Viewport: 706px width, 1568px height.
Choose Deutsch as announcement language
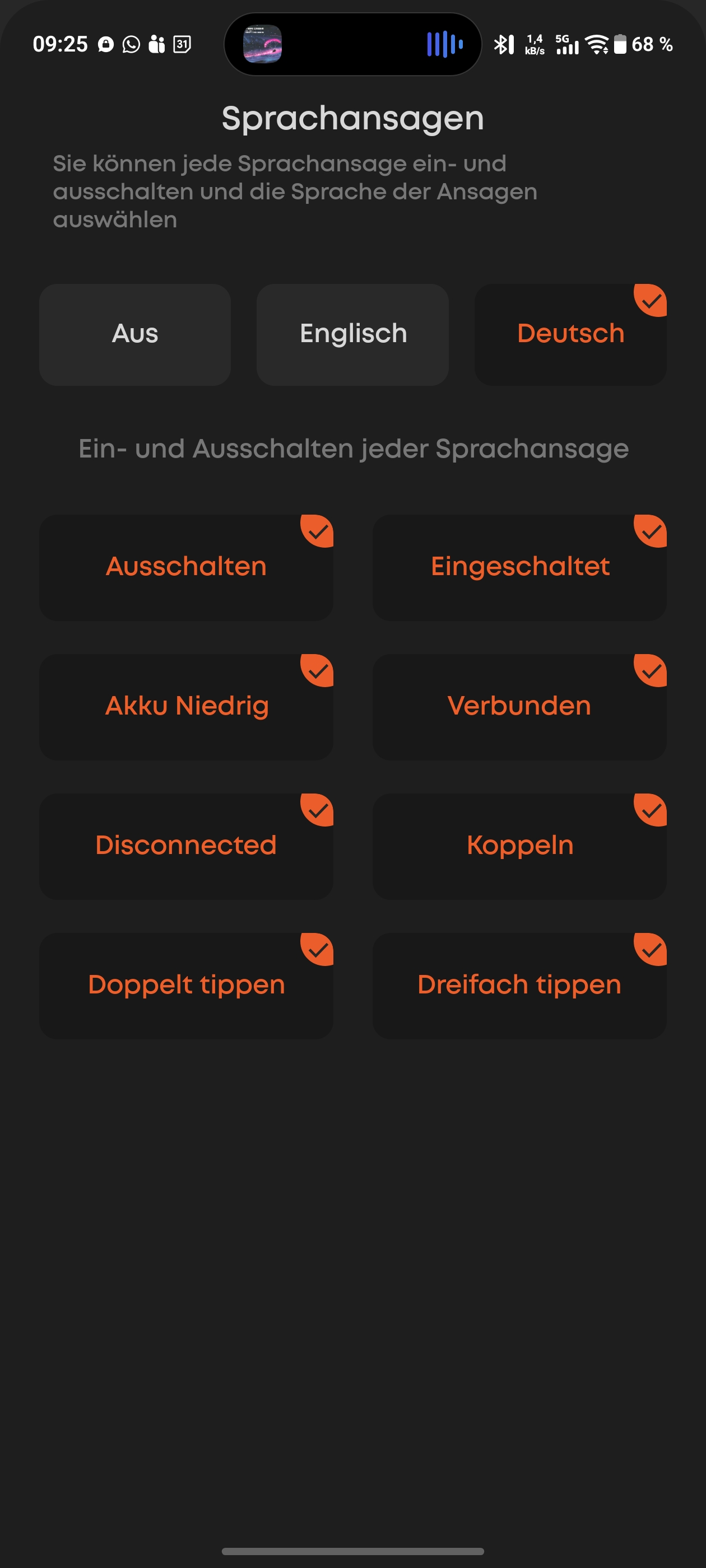(x=570, y=334)
